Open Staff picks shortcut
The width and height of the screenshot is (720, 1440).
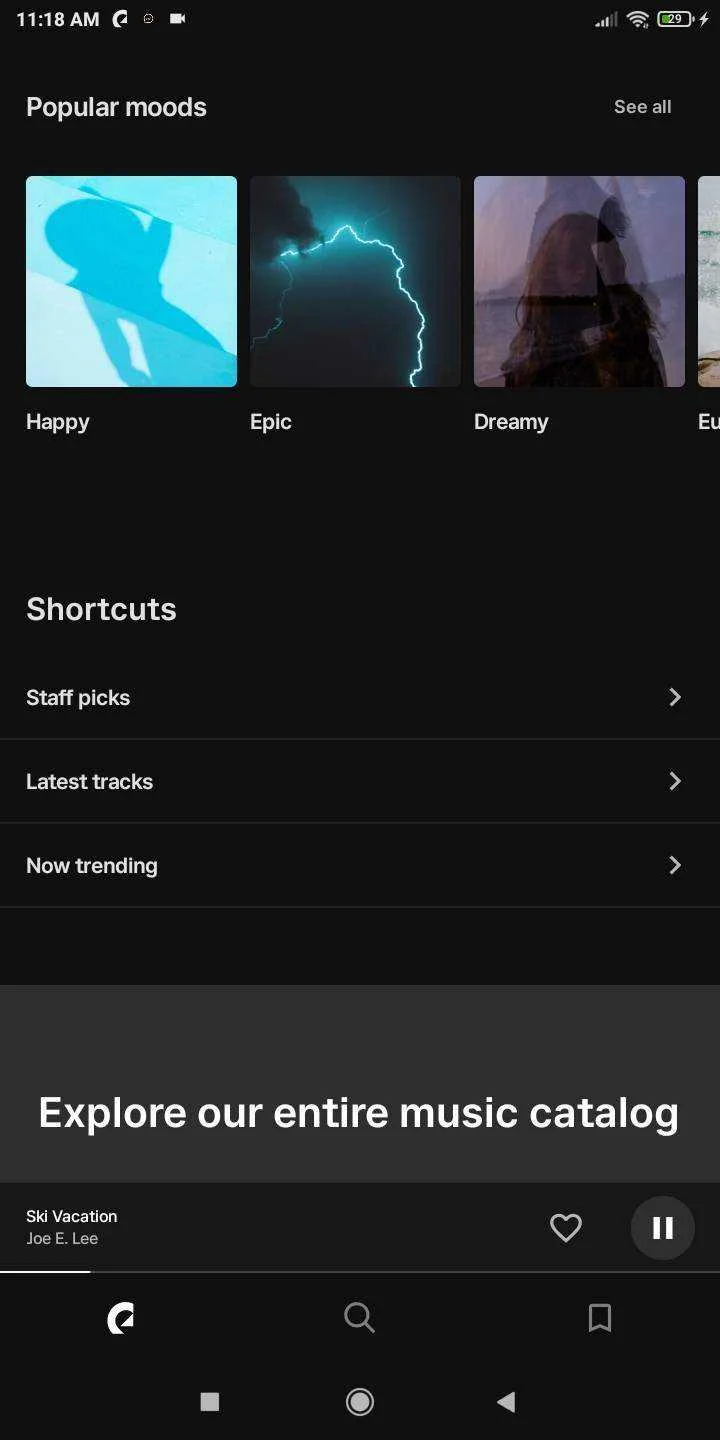(360, 698)
